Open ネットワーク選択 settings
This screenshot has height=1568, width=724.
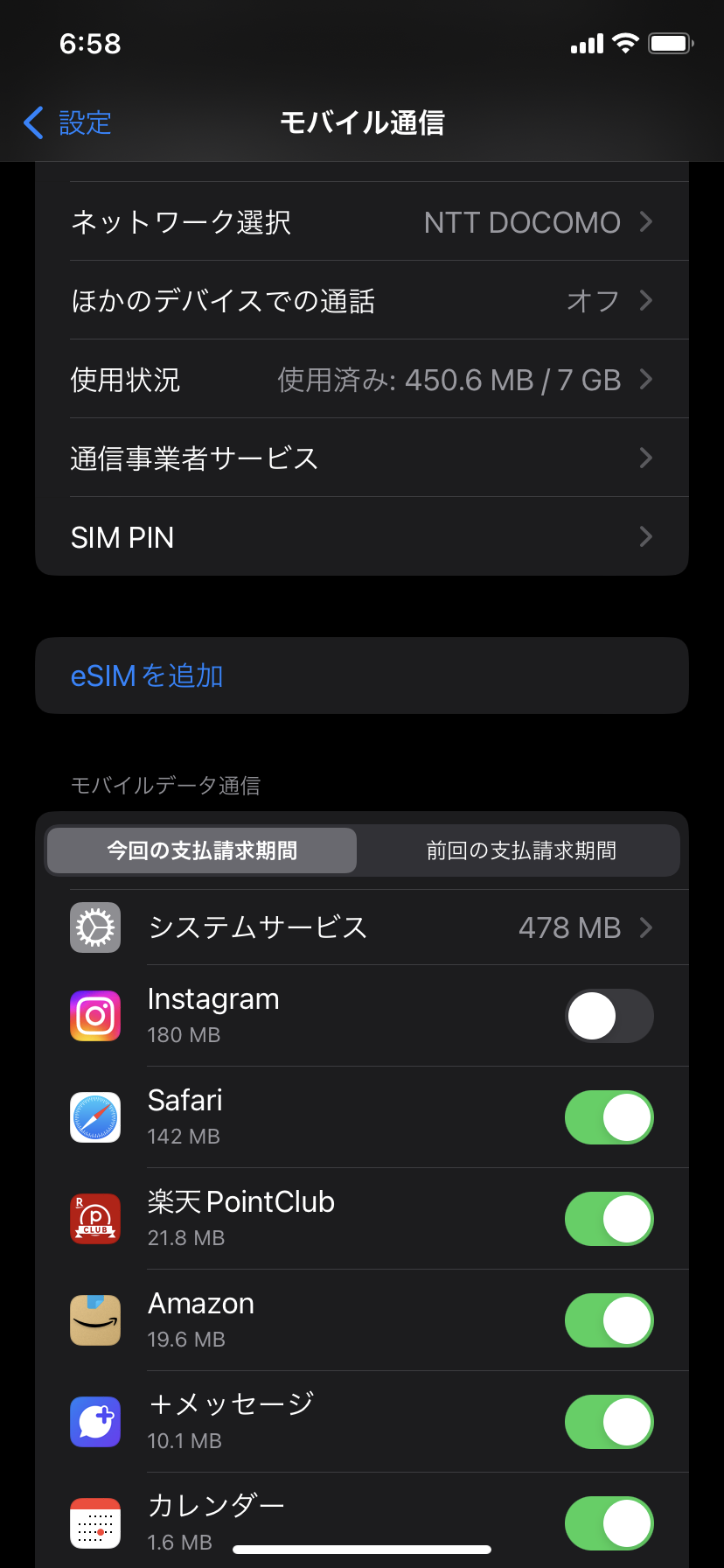point(362,222)
